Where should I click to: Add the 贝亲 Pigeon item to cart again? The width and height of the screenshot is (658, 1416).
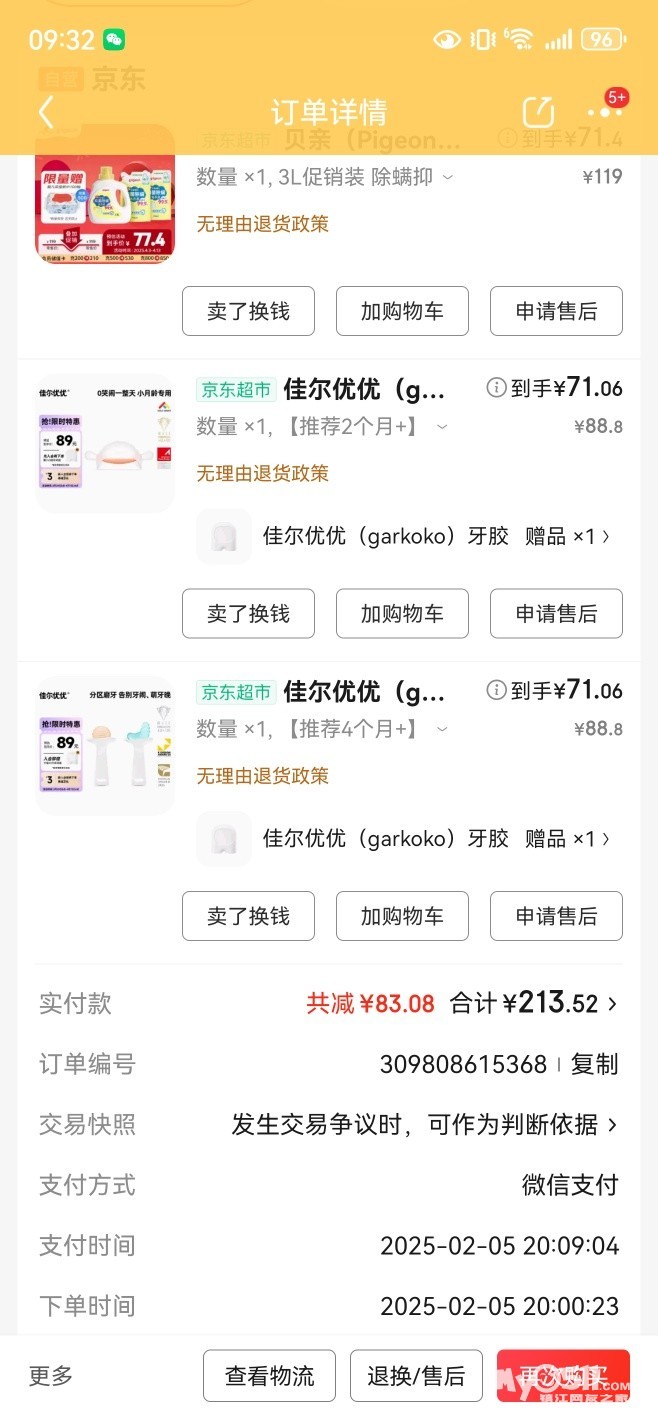402,311
